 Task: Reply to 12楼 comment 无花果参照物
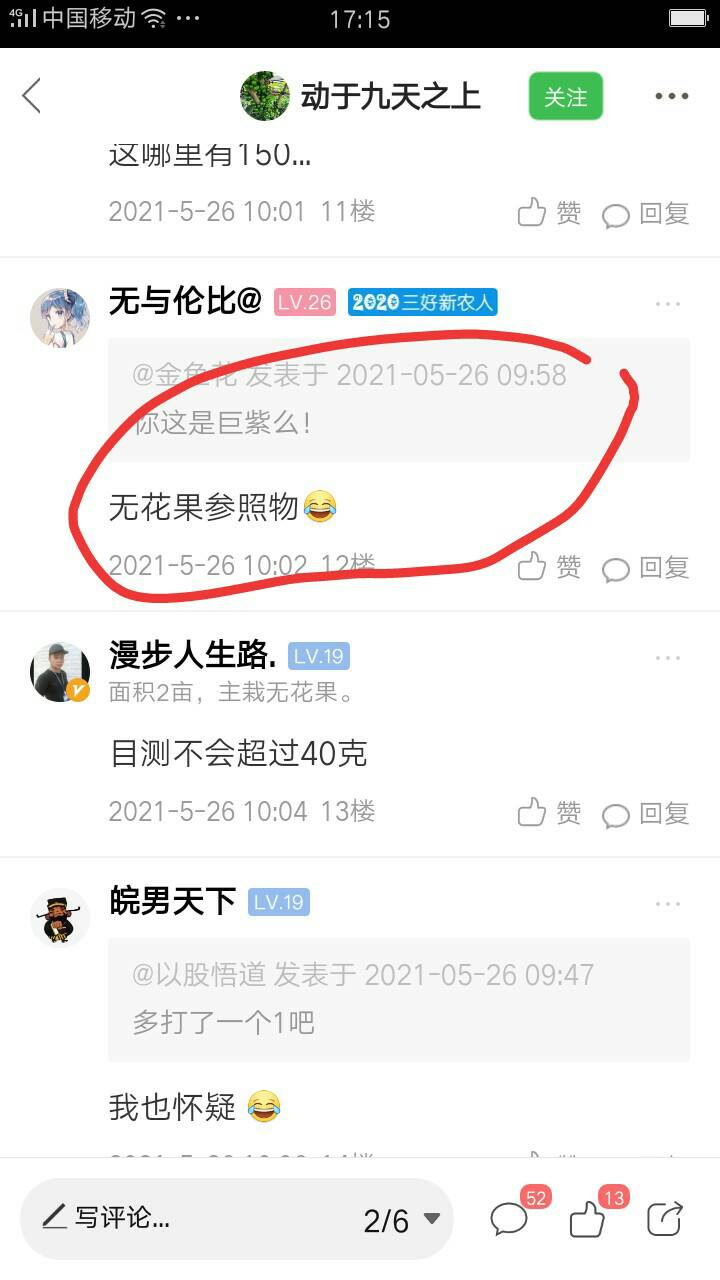click(x=646, y=568)
